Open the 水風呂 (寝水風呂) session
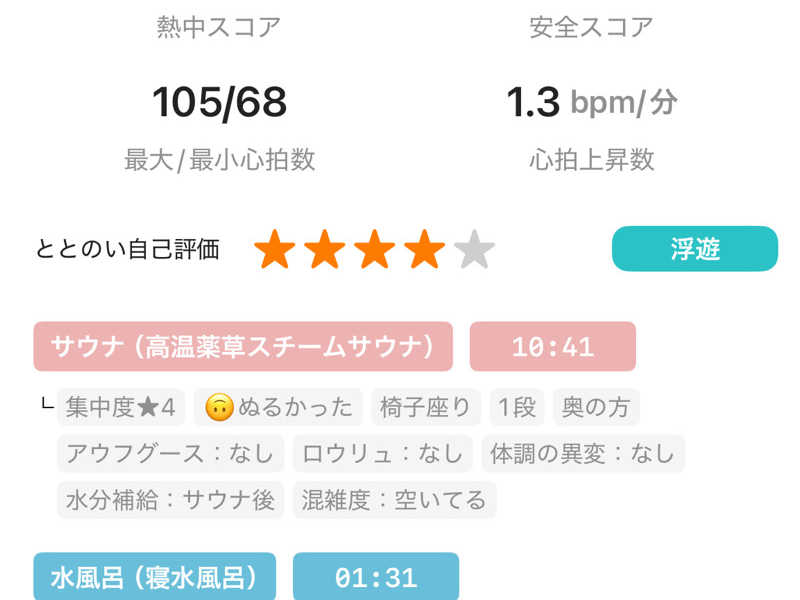The image size is (800, 600). click(x=154, y=577)
